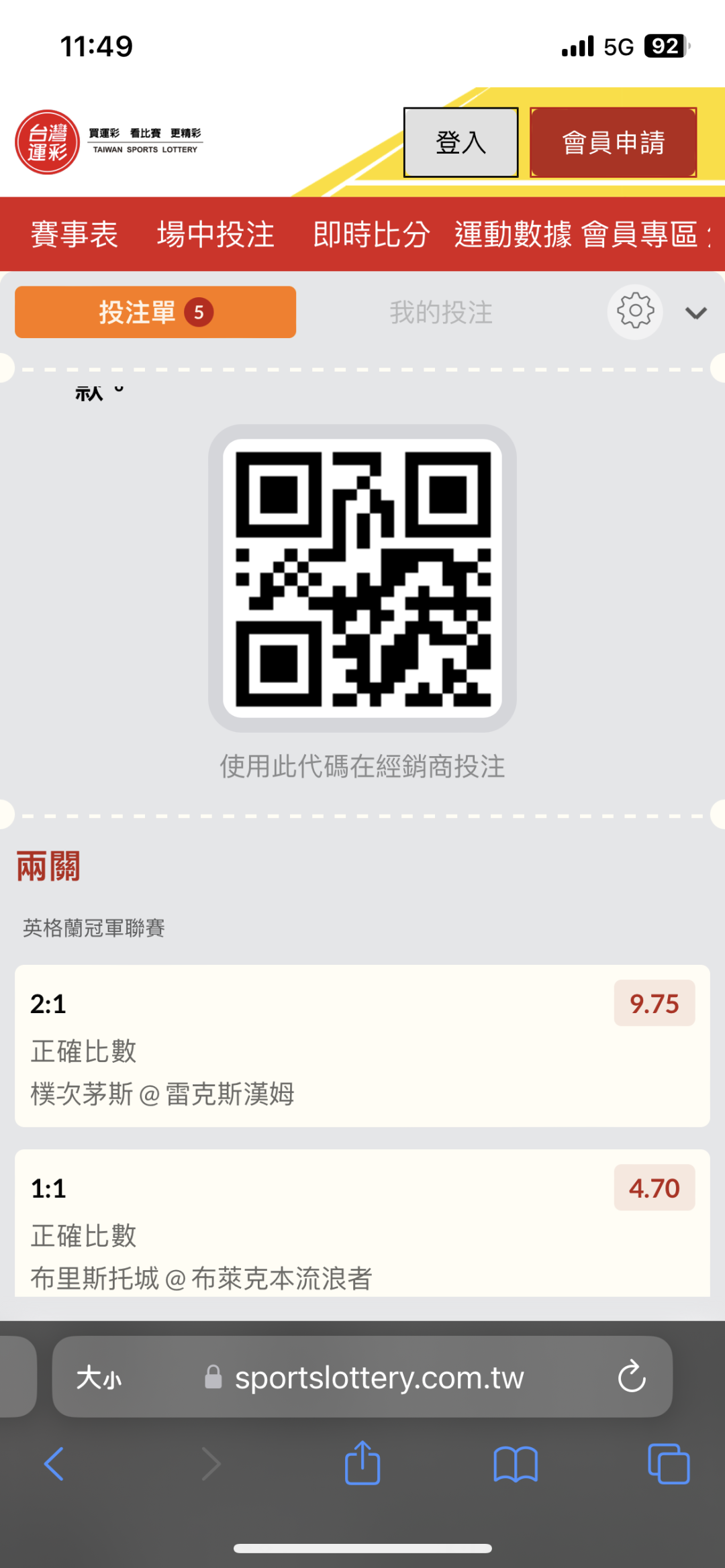
Task: Go back to previous page
Action: coord(54,1464)
